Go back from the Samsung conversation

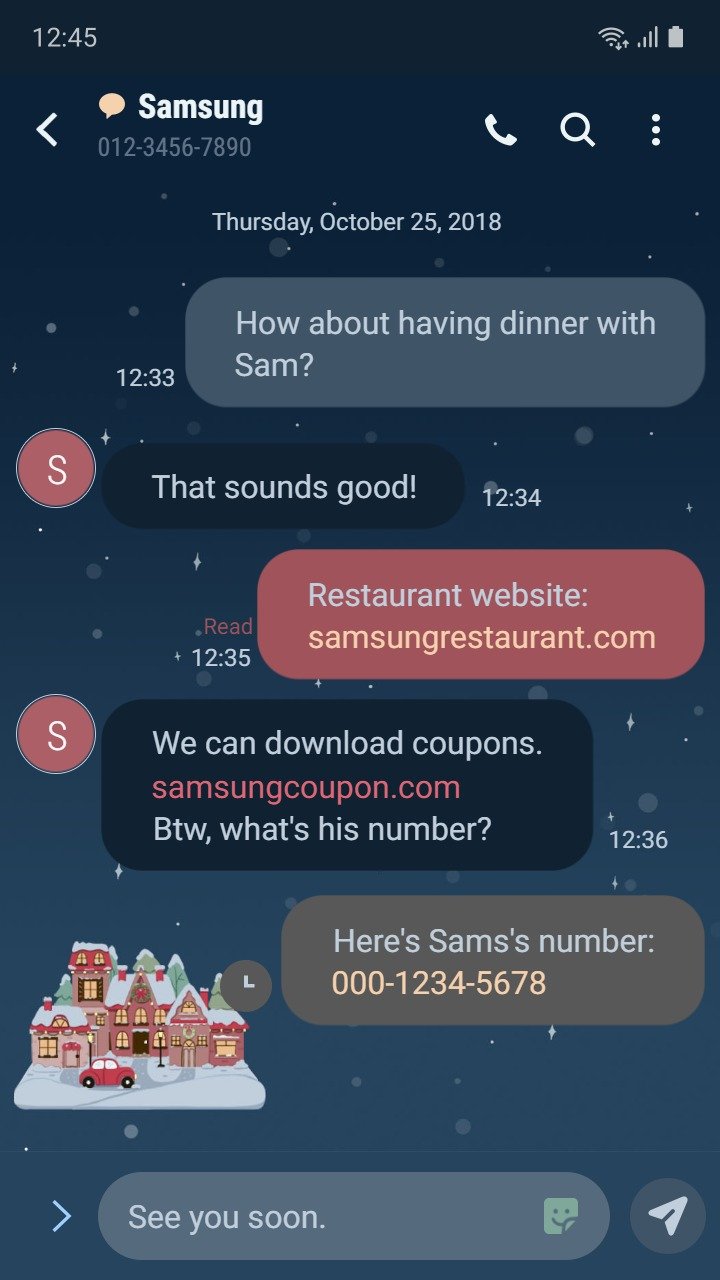(47, 130)
